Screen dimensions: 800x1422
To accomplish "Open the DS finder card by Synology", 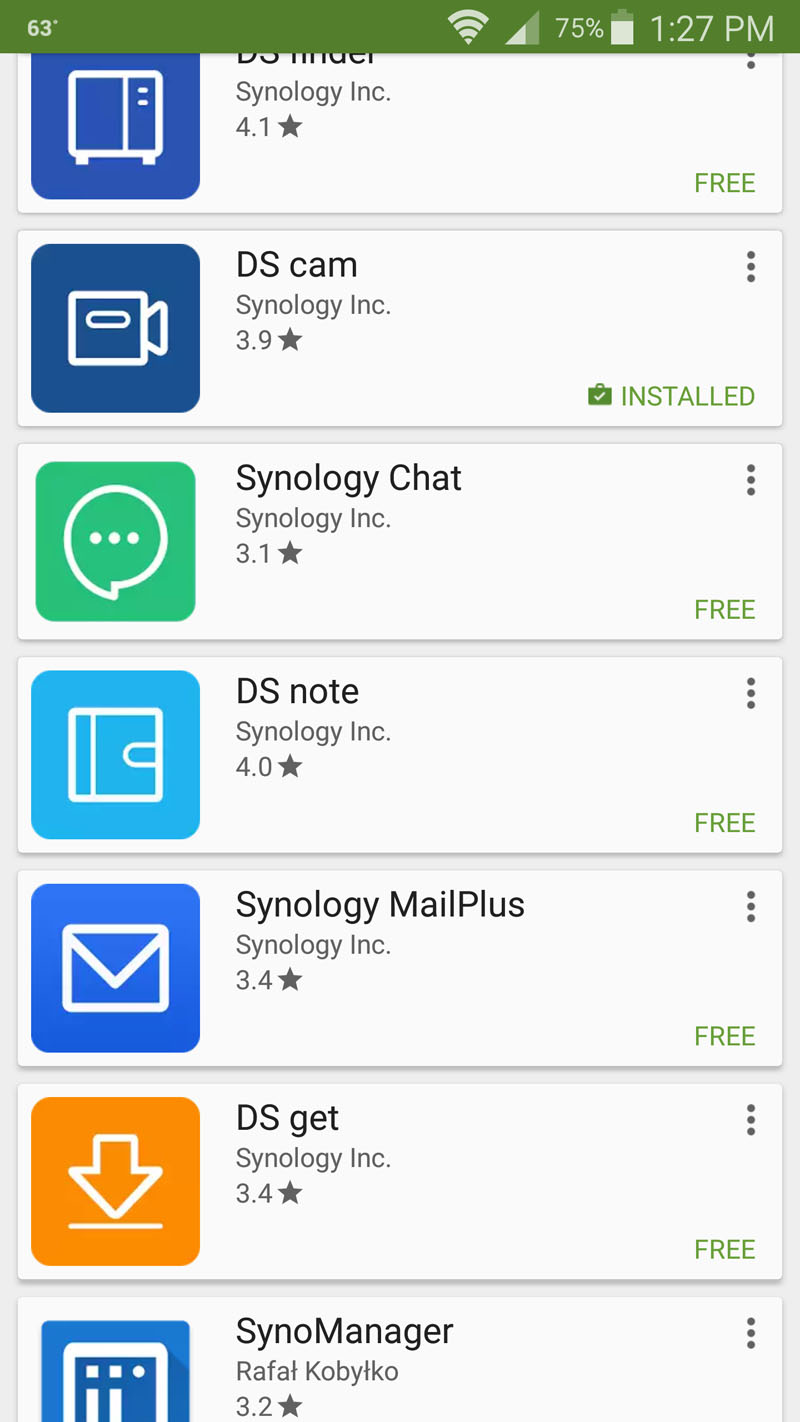I will pos(400,130).
